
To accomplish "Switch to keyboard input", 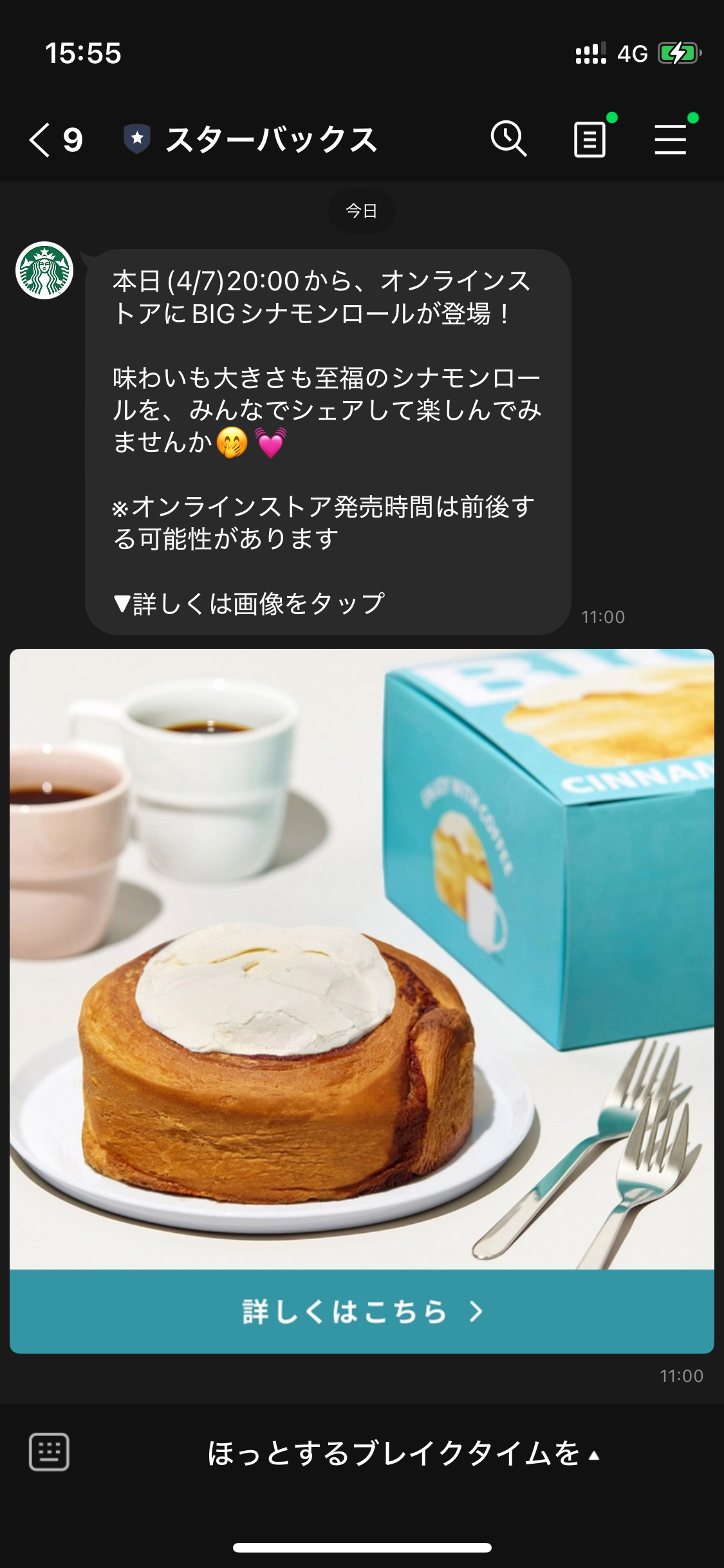I will (x=49, y=1453).
